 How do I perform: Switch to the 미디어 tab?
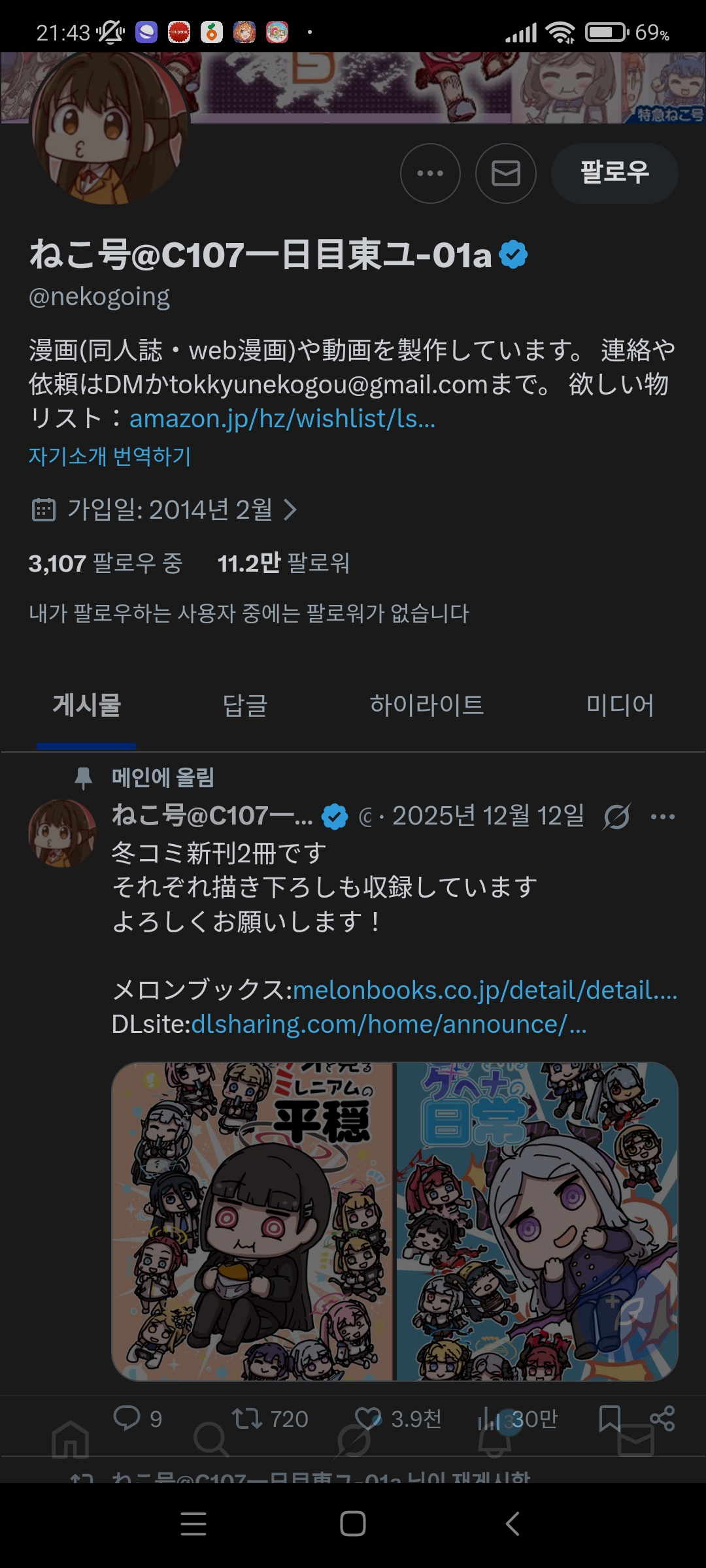619,706
